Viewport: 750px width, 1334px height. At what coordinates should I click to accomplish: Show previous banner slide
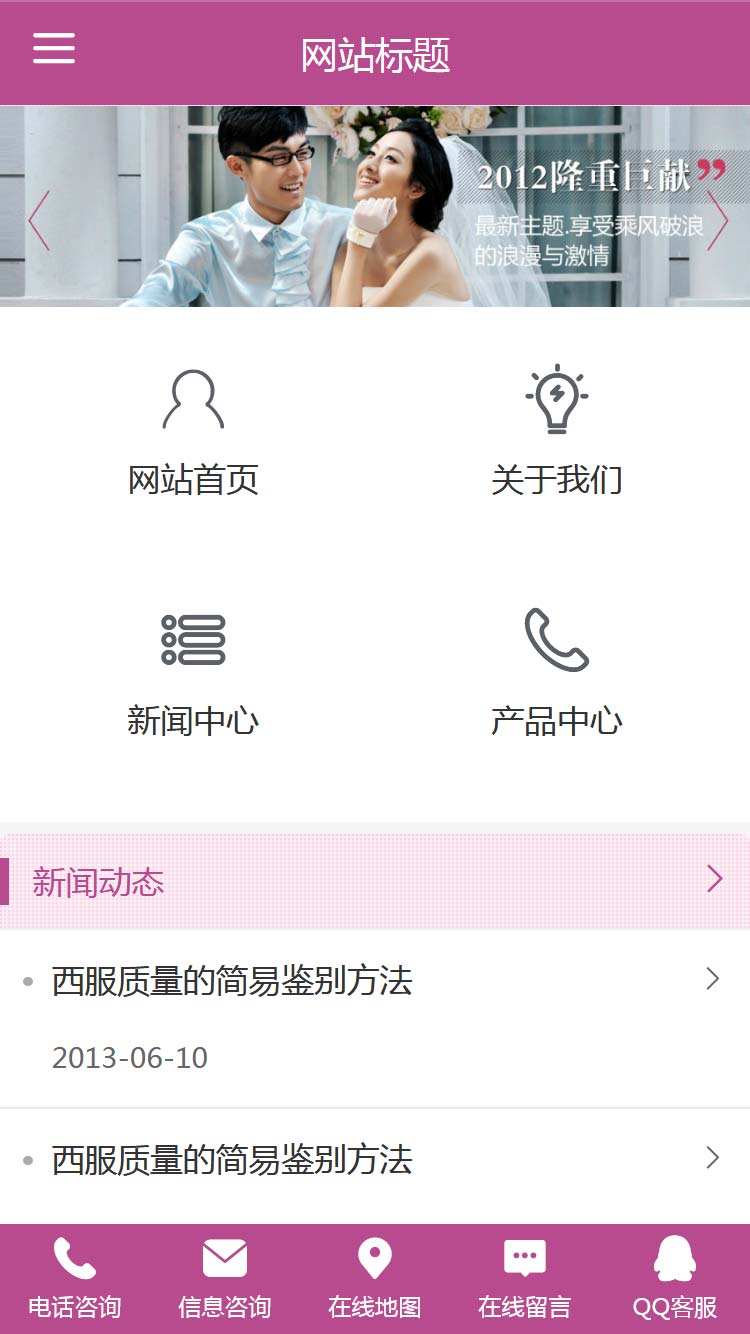[39, 220]
